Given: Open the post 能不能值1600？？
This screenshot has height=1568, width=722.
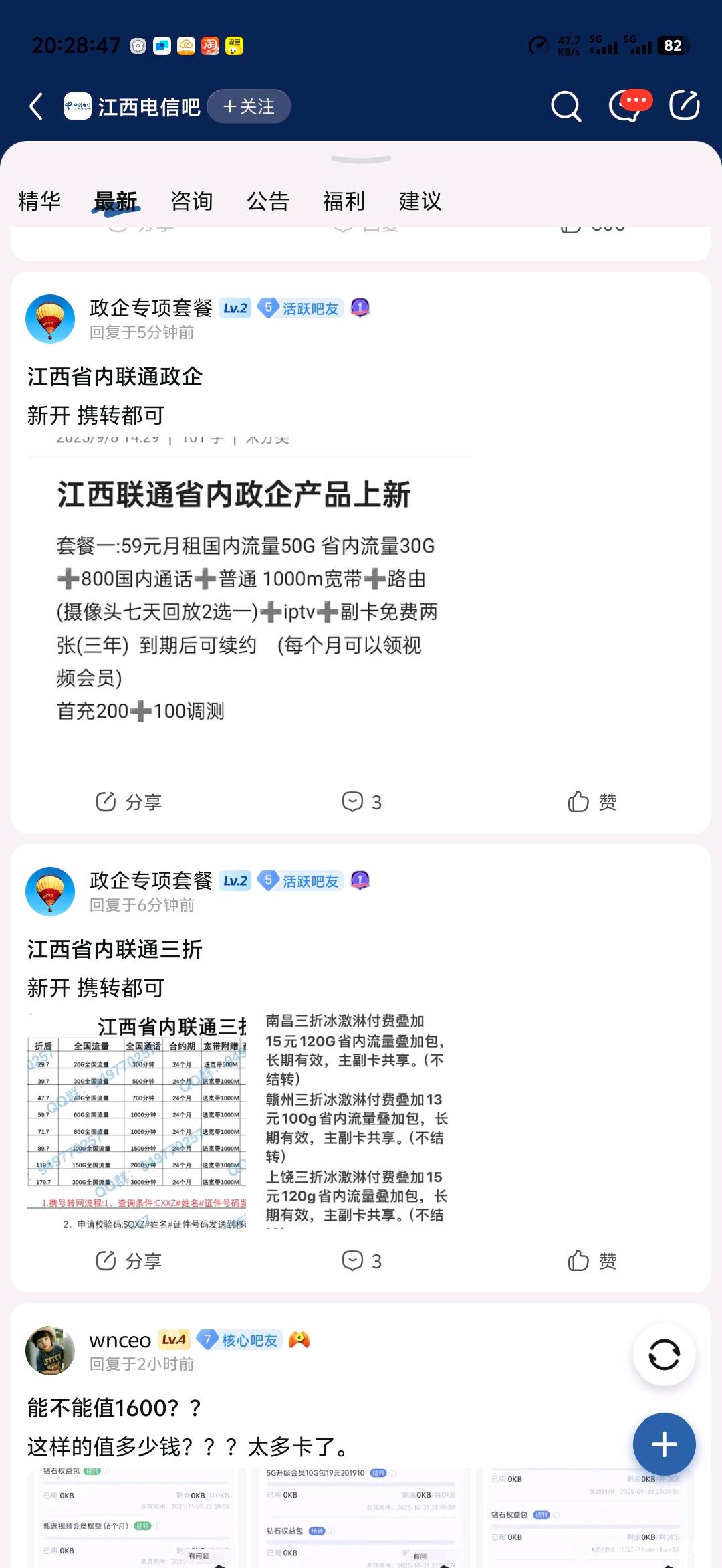Looking at the screenshot, I should (114, 1408).
